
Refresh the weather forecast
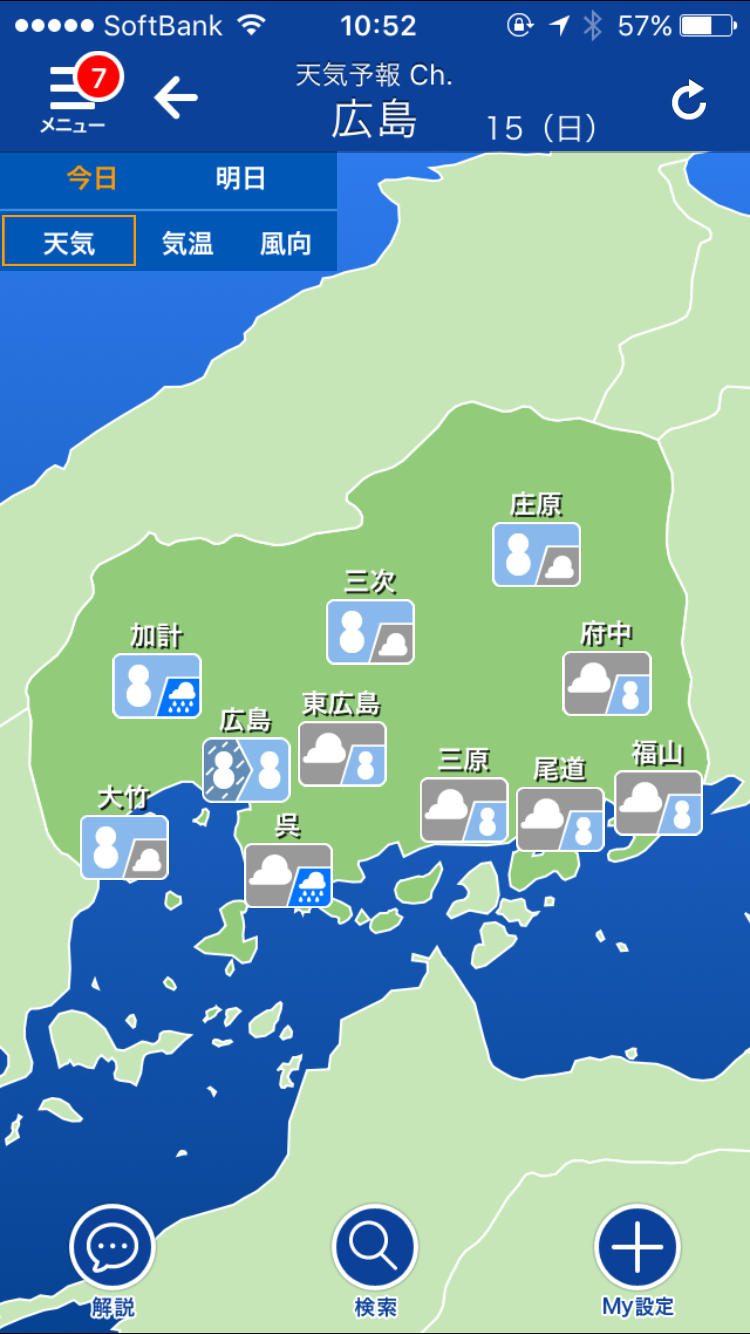(689, 101)
